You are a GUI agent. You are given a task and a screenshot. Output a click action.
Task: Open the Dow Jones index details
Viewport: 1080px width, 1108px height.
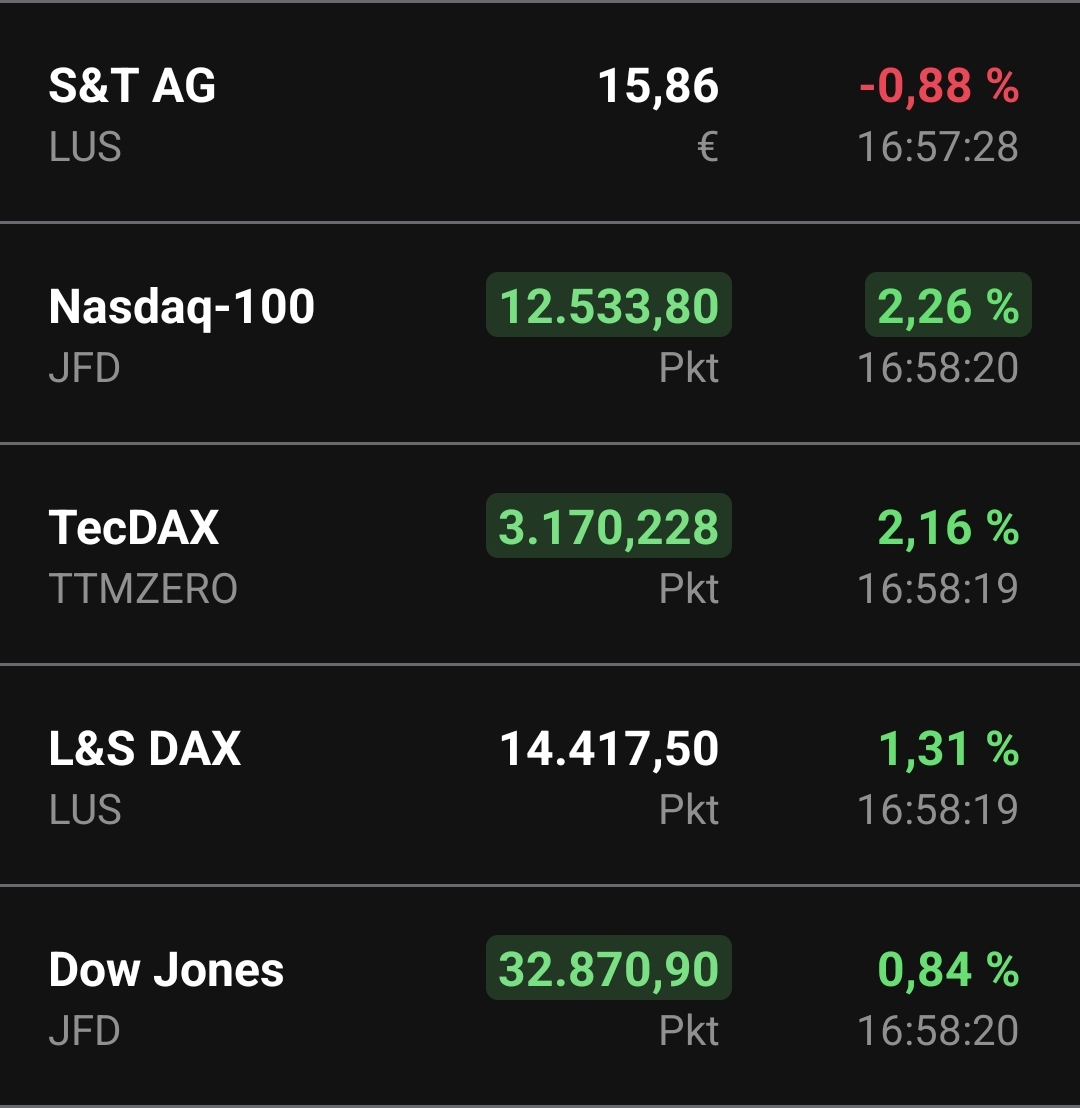[165, 968]
